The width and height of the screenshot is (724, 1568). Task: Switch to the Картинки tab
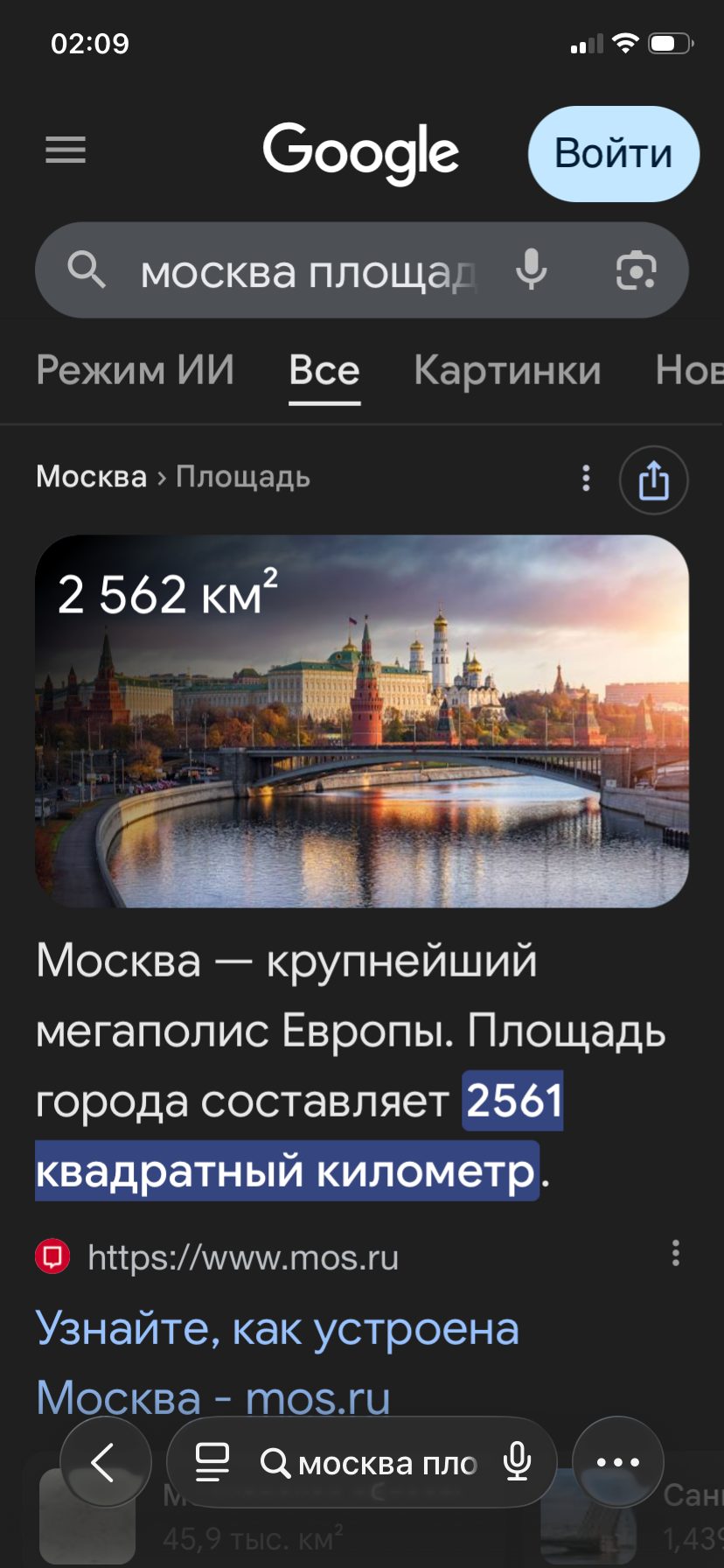[508, 370]
